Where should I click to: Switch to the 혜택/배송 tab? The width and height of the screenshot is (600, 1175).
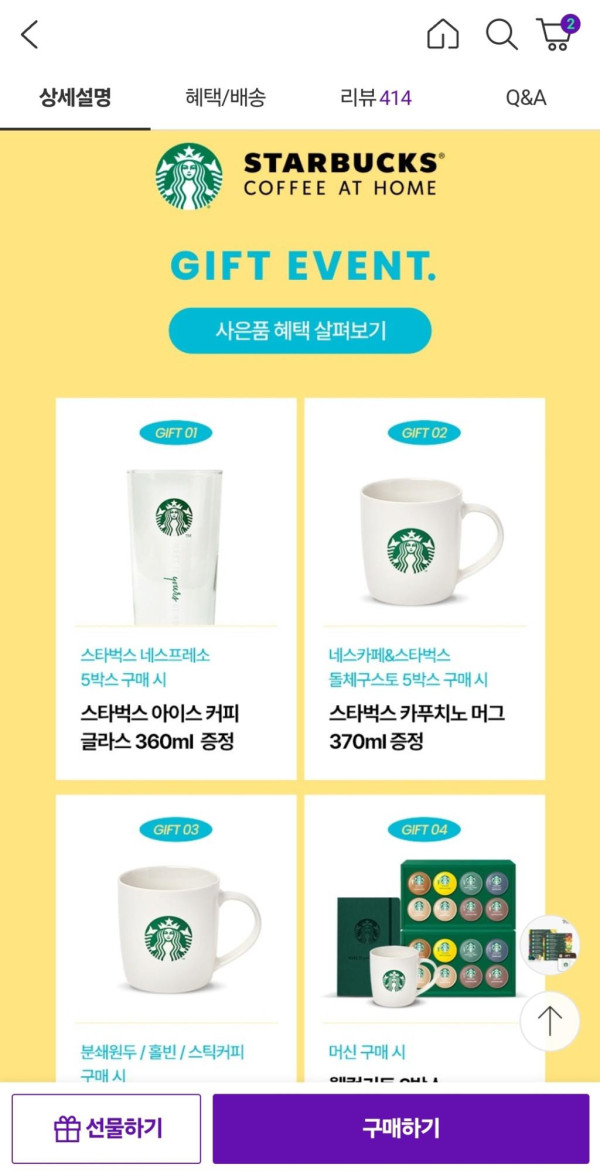click(225, 98)
